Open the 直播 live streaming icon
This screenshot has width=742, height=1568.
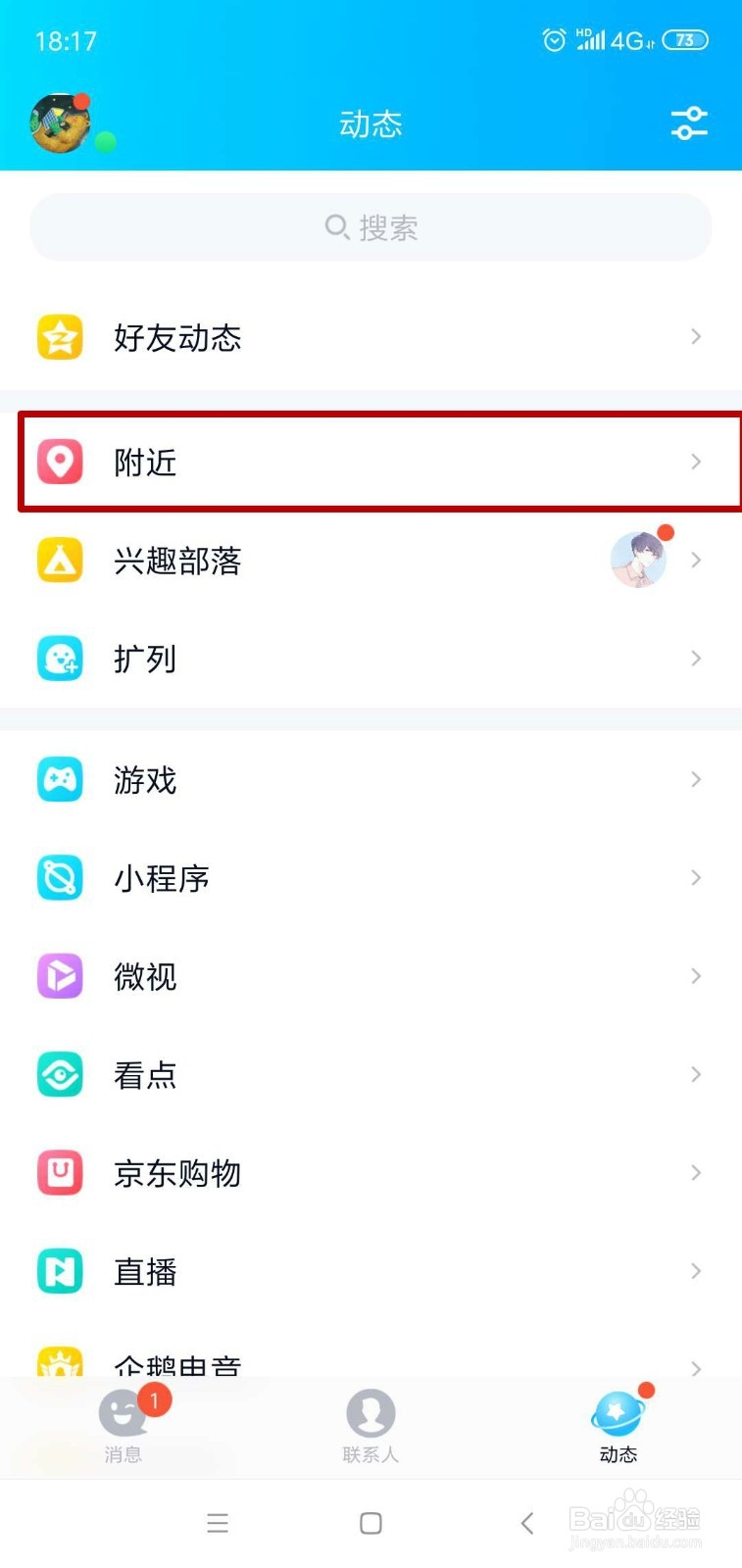click(x=59, y=1271)
